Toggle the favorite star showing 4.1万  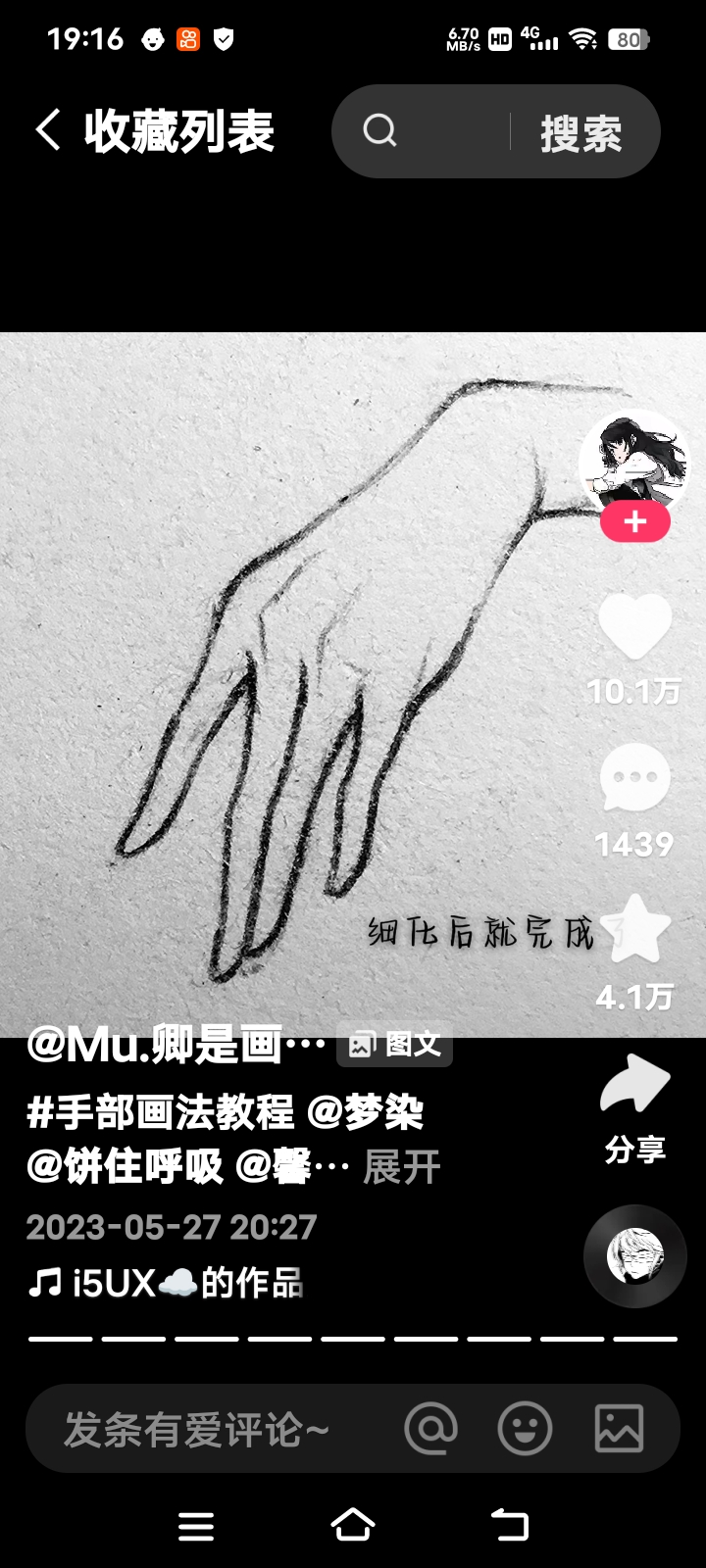click(634, 929)
